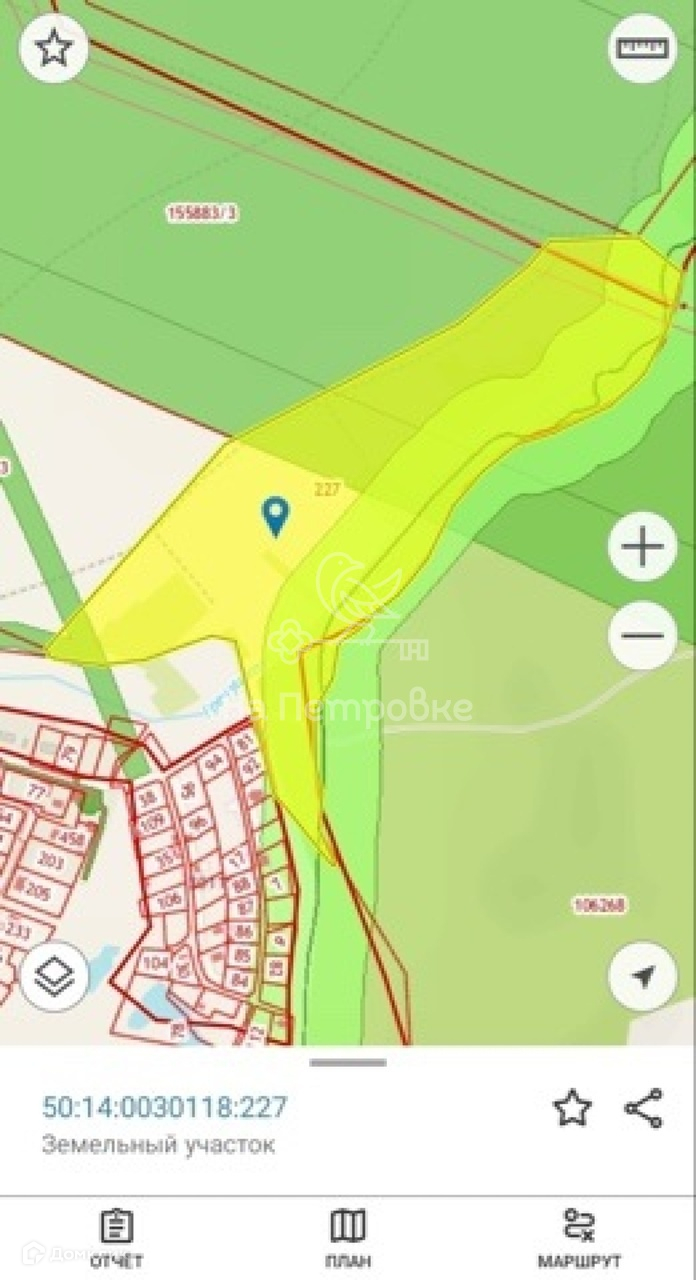Share the selected land parcel
Screen dimensions: 696x1280
643,1108
